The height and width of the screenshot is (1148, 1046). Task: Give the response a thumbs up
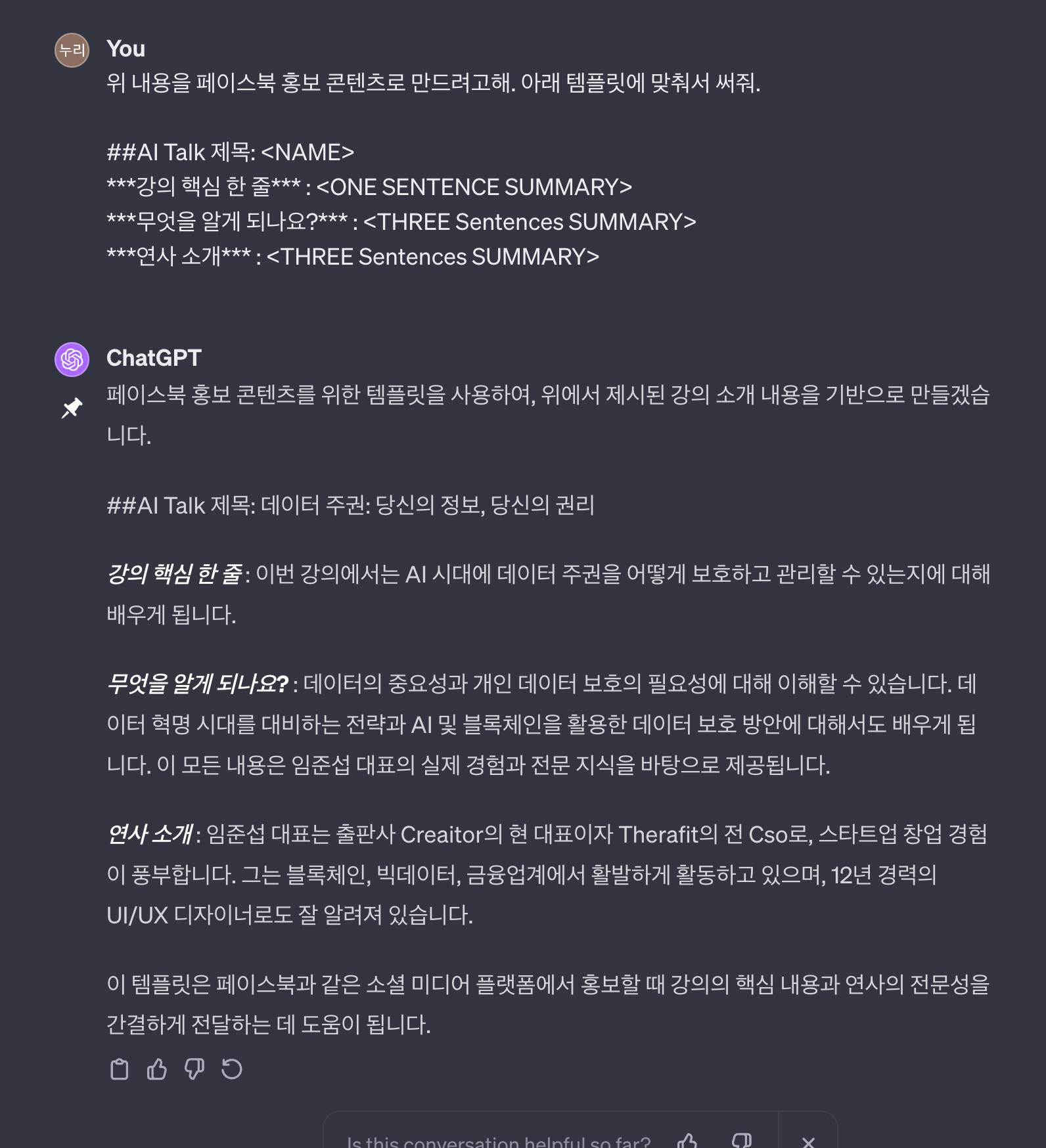point(156,1069)
